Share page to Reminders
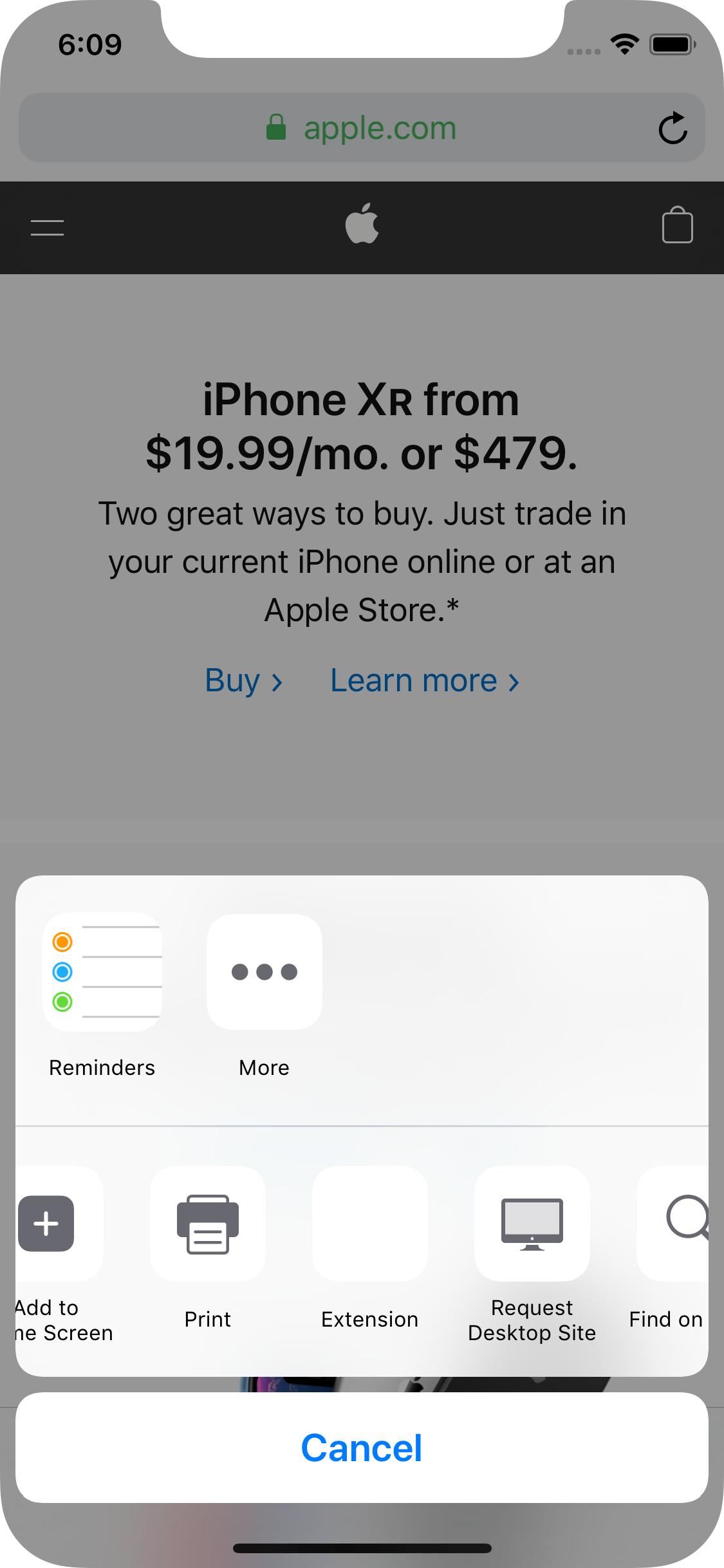The height and width of the screenshot is (1568, 724). [102, 972]
